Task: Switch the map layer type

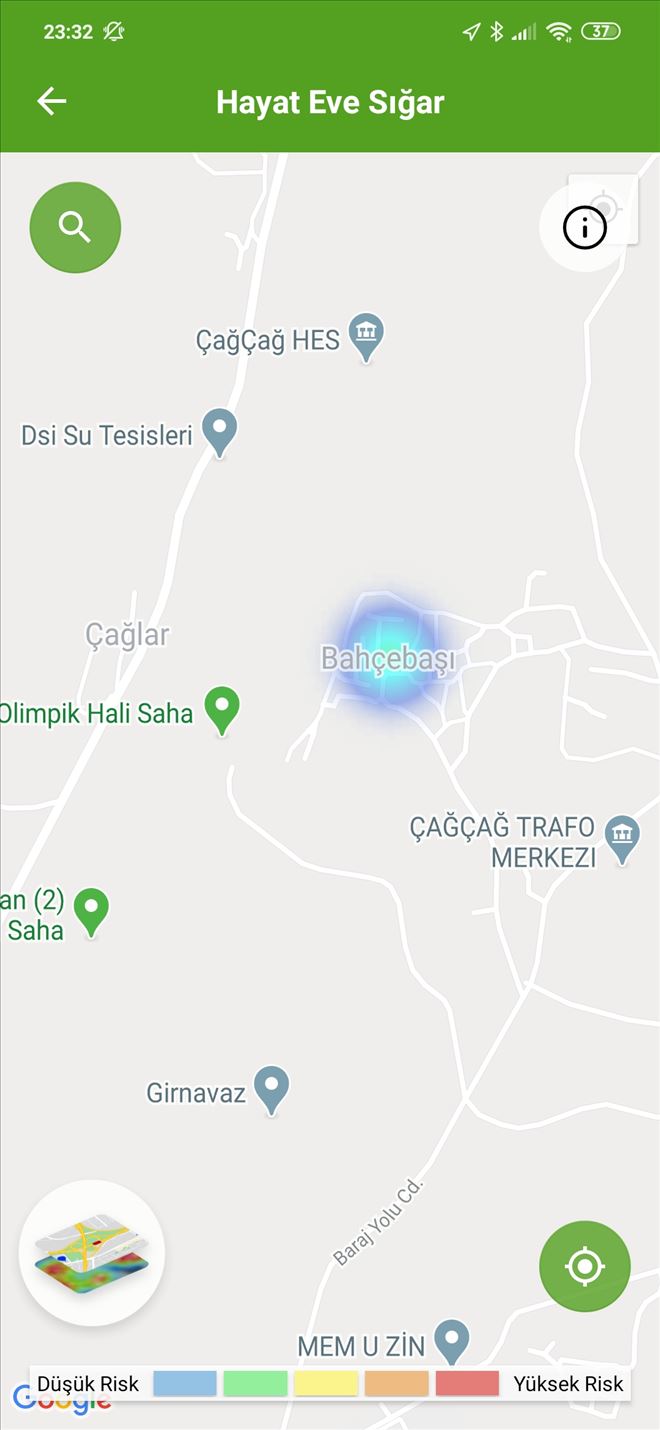Action: point(92,1252)
